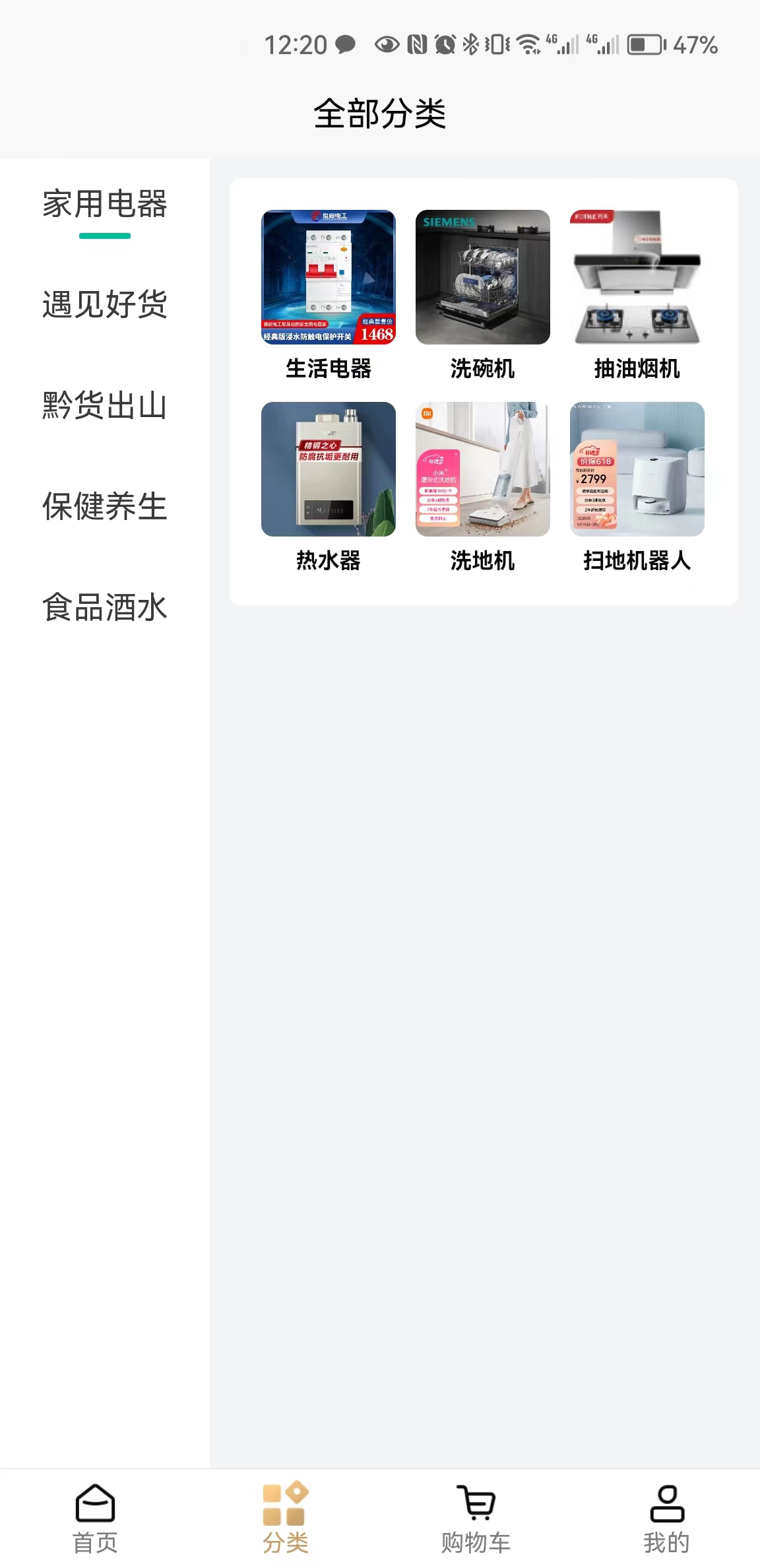Go to the 首页 tab

[x=95, y=1519]
